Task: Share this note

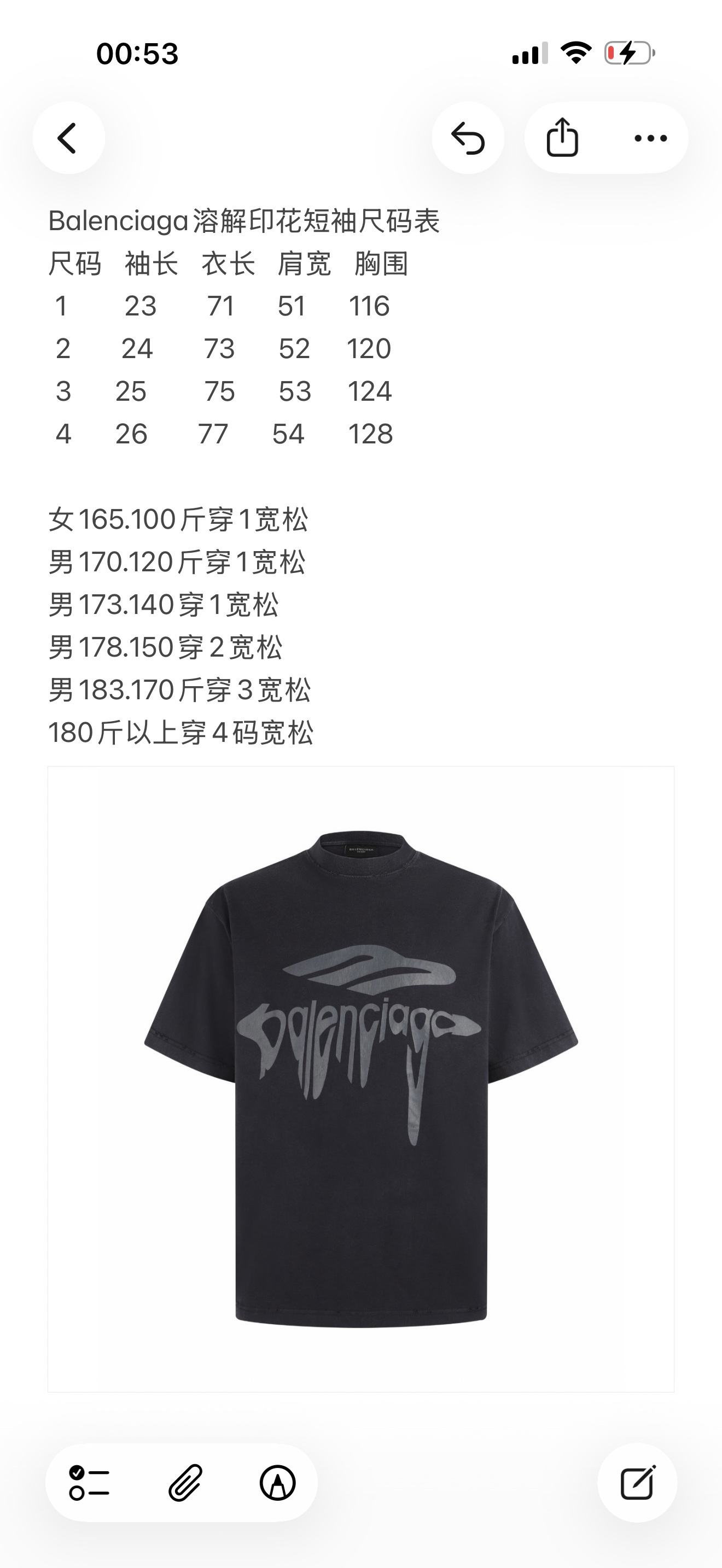Action: coord(562,138)
